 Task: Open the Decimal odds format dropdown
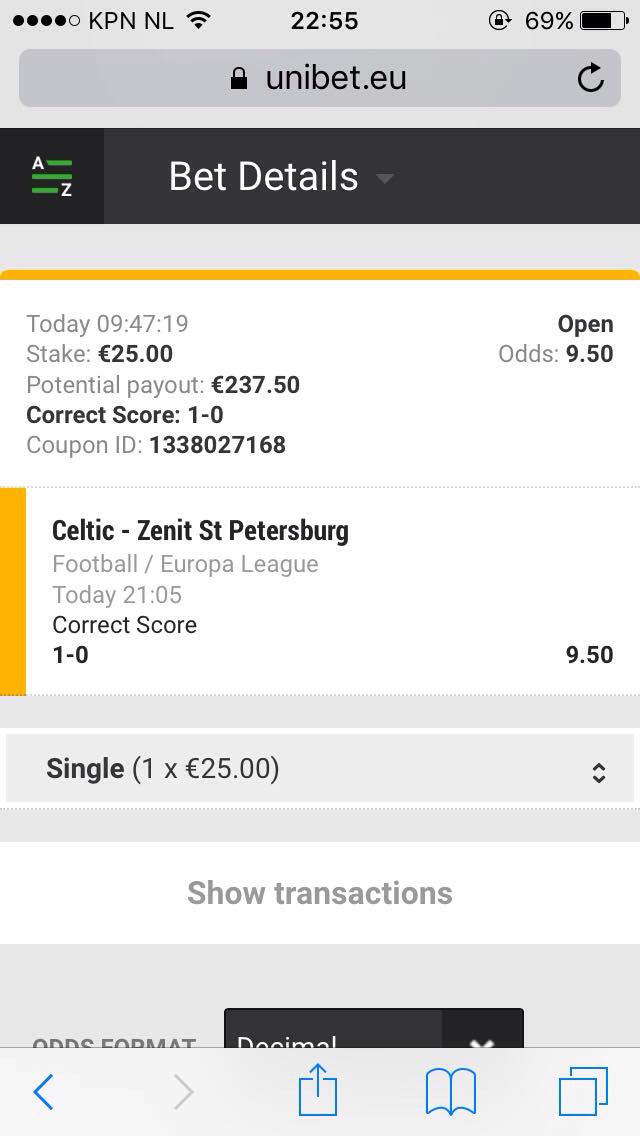(x=373, y=1030)
